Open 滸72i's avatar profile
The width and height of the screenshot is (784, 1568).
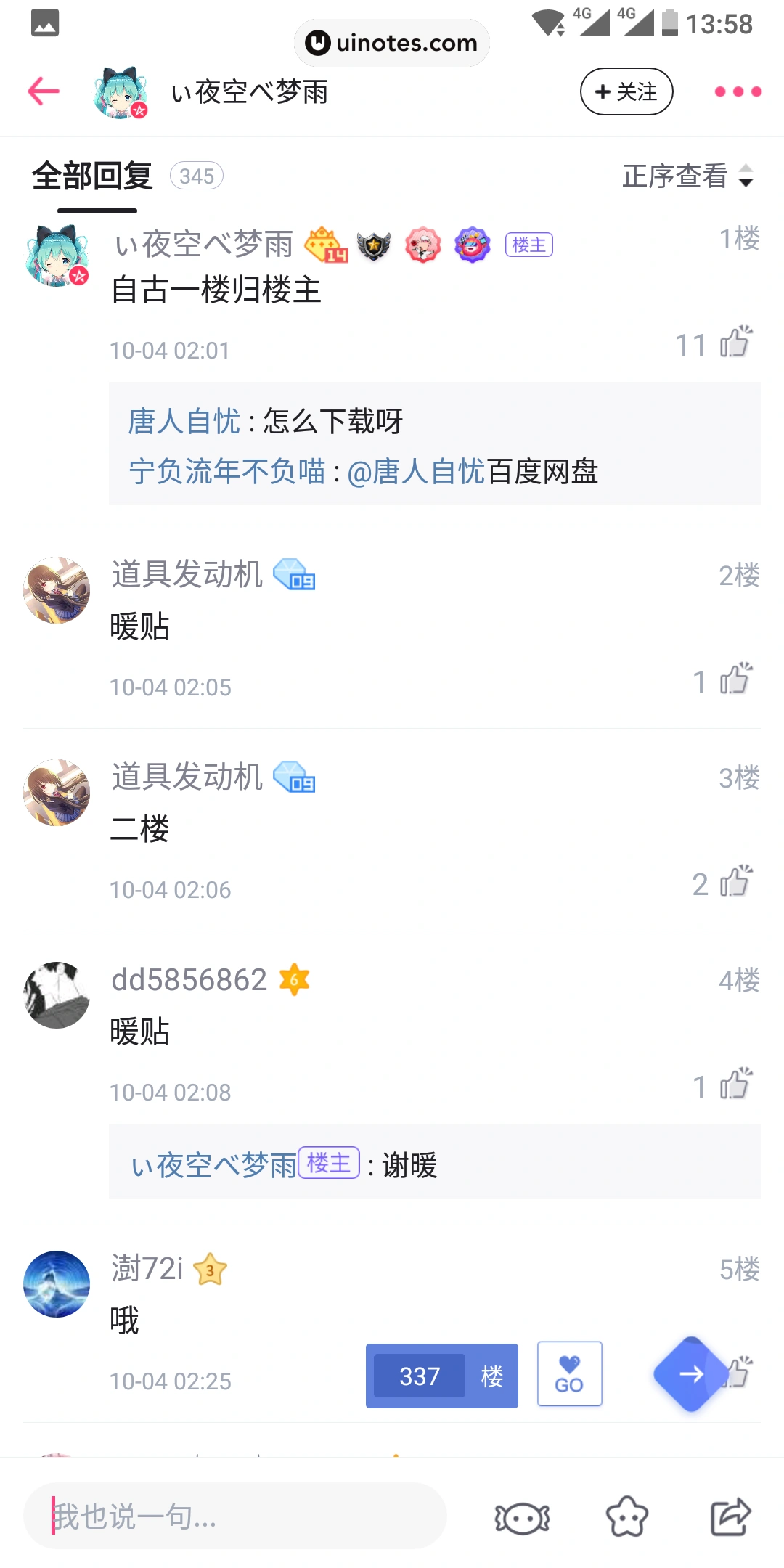pos(57,1284)
